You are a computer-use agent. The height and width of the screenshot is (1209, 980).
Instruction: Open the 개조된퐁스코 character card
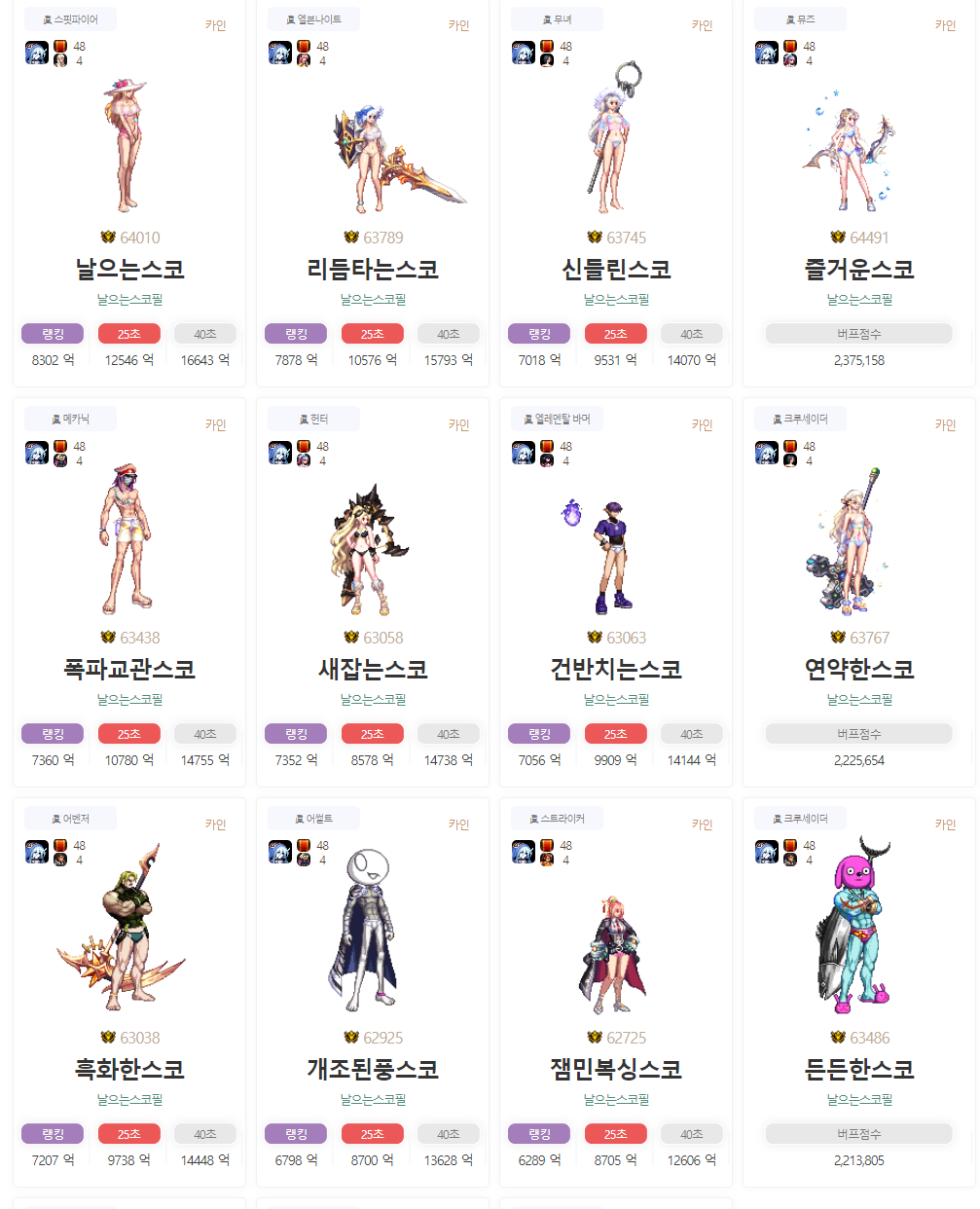(373, 1069)
